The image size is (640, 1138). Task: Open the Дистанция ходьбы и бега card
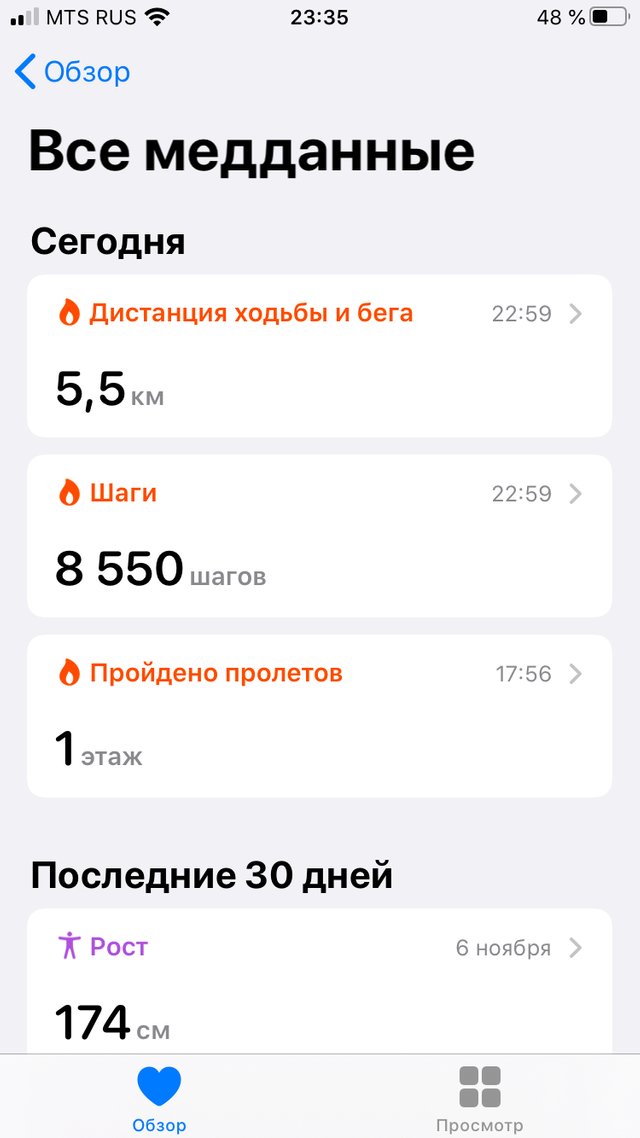(x=319, y=356)
